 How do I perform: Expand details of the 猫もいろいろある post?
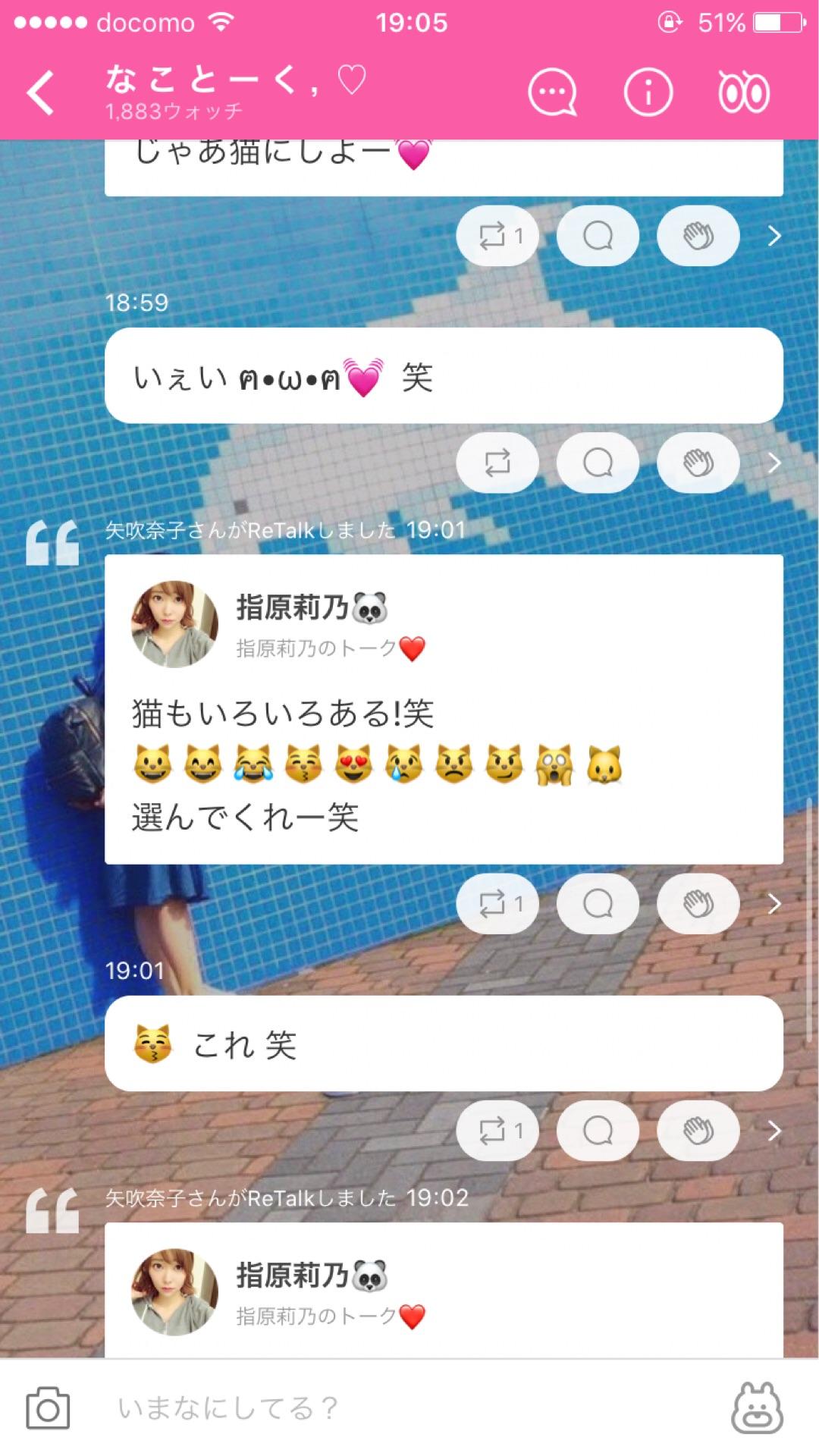pos(775,903)
